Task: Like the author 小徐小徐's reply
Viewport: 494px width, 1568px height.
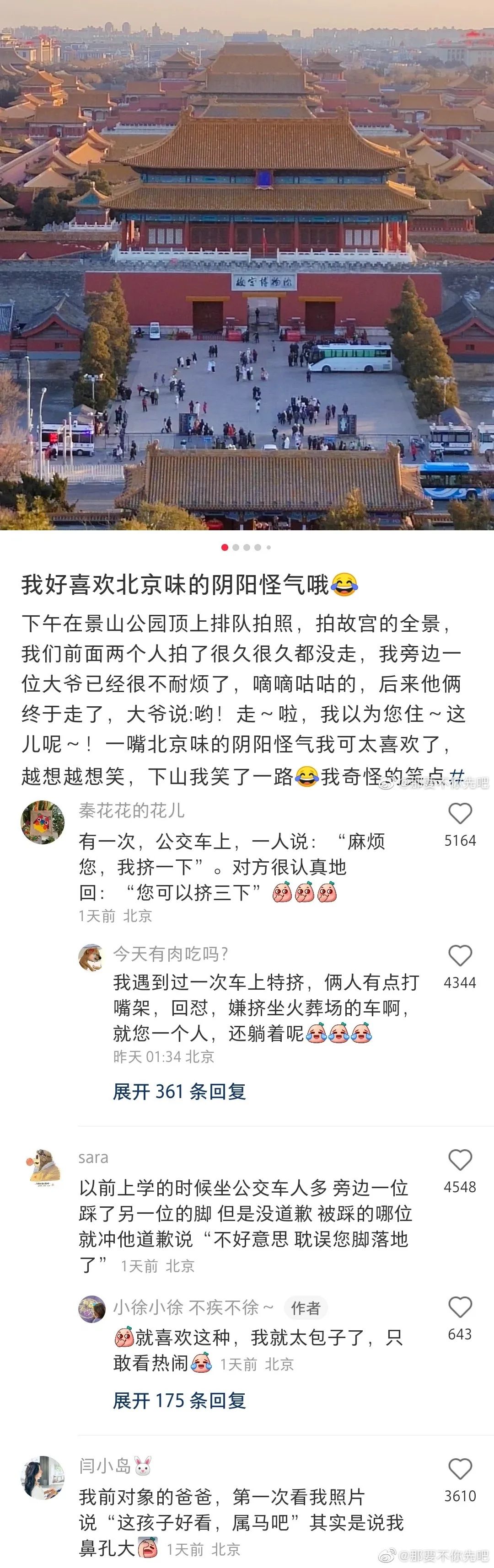Action: pos(460,1307)
